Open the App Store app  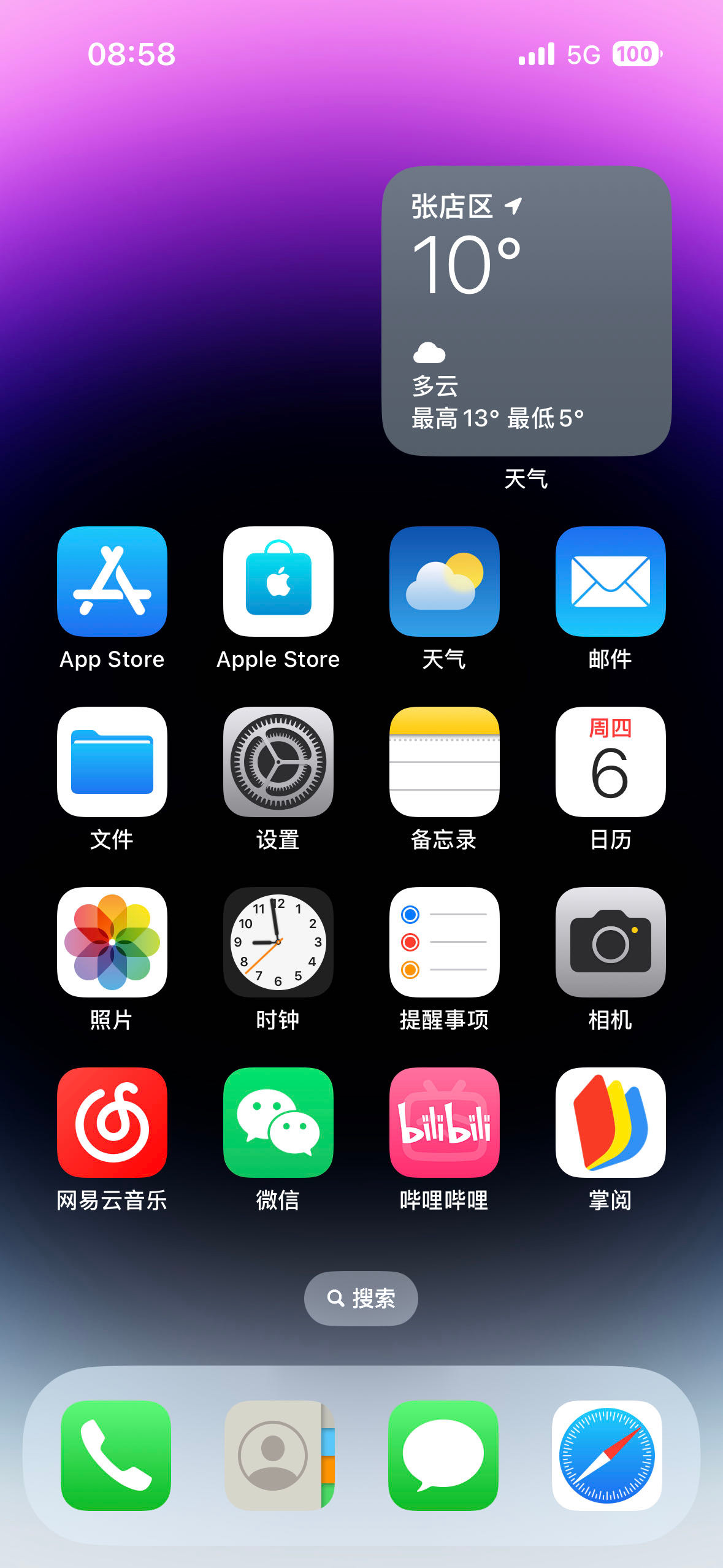(x=112, y=581)
